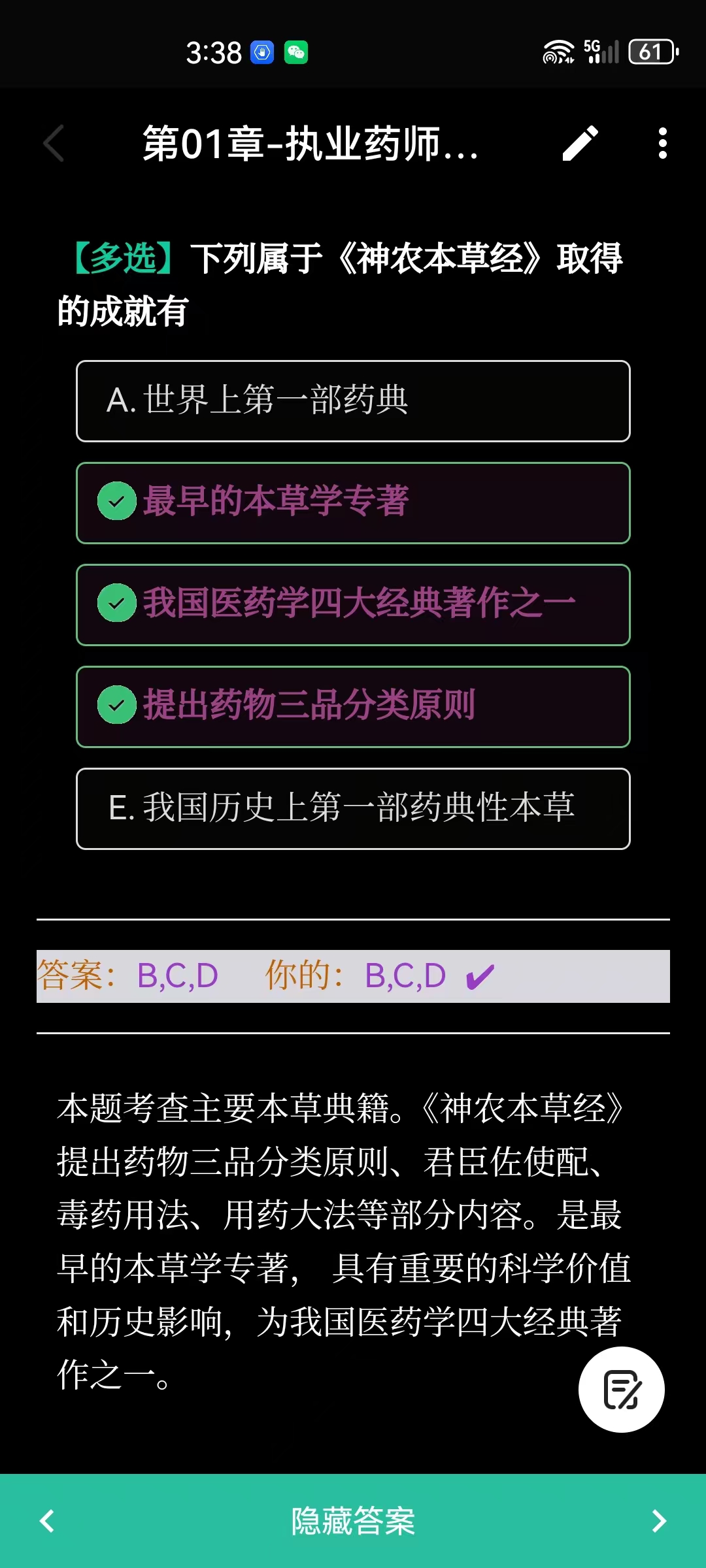This screenshot has height=1568, width=706.
Task: Tap option 提出药物三品分类原则
Action: click(353, 707)
